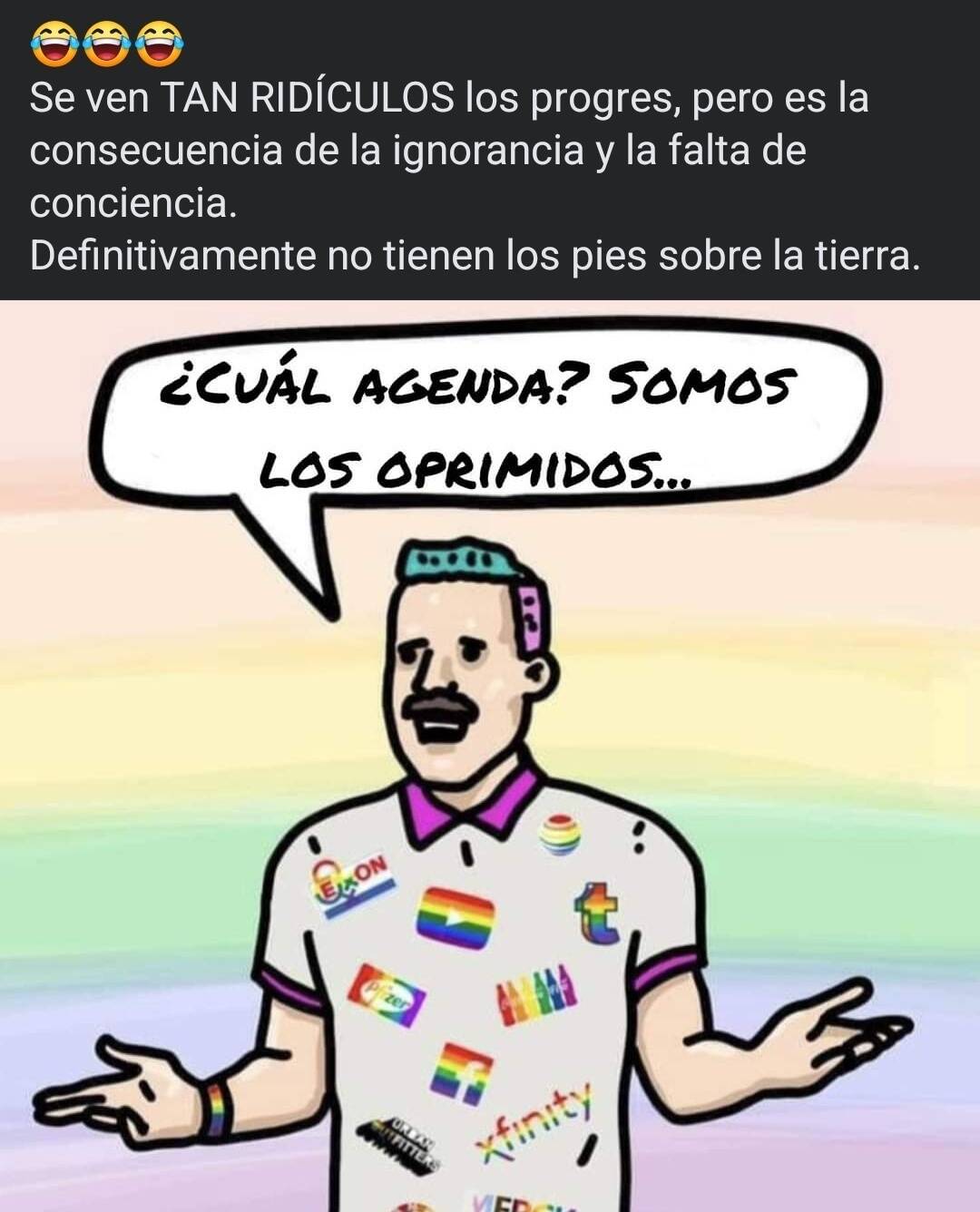This screenshot has width=980, height=1212.
Task: Open the cartoon image attached to the post
Action: pos(490,755)
